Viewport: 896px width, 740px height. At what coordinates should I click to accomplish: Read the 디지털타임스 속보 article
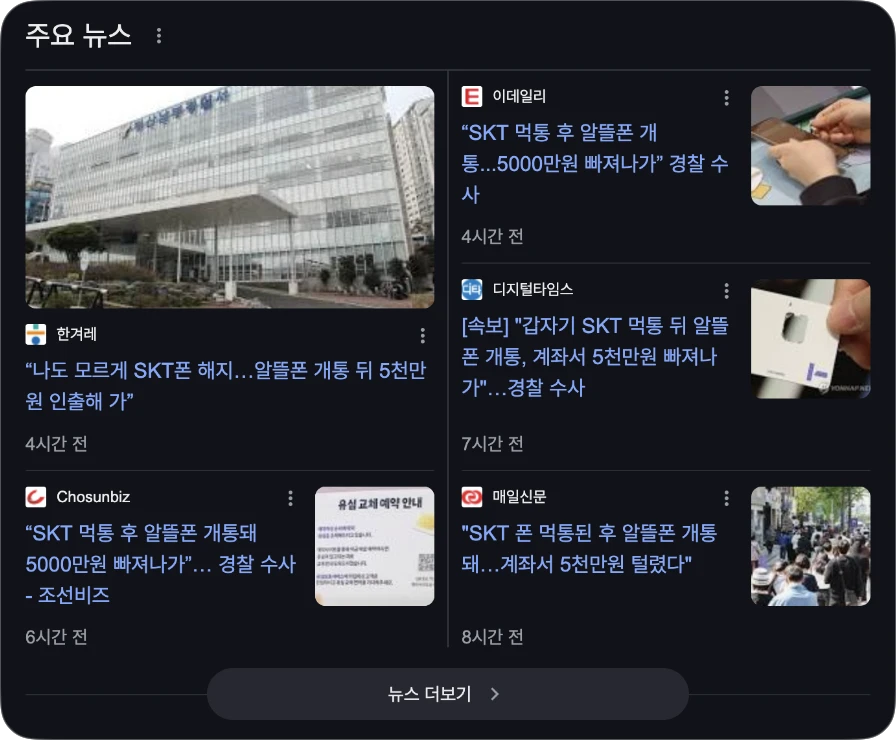(594, 356)
